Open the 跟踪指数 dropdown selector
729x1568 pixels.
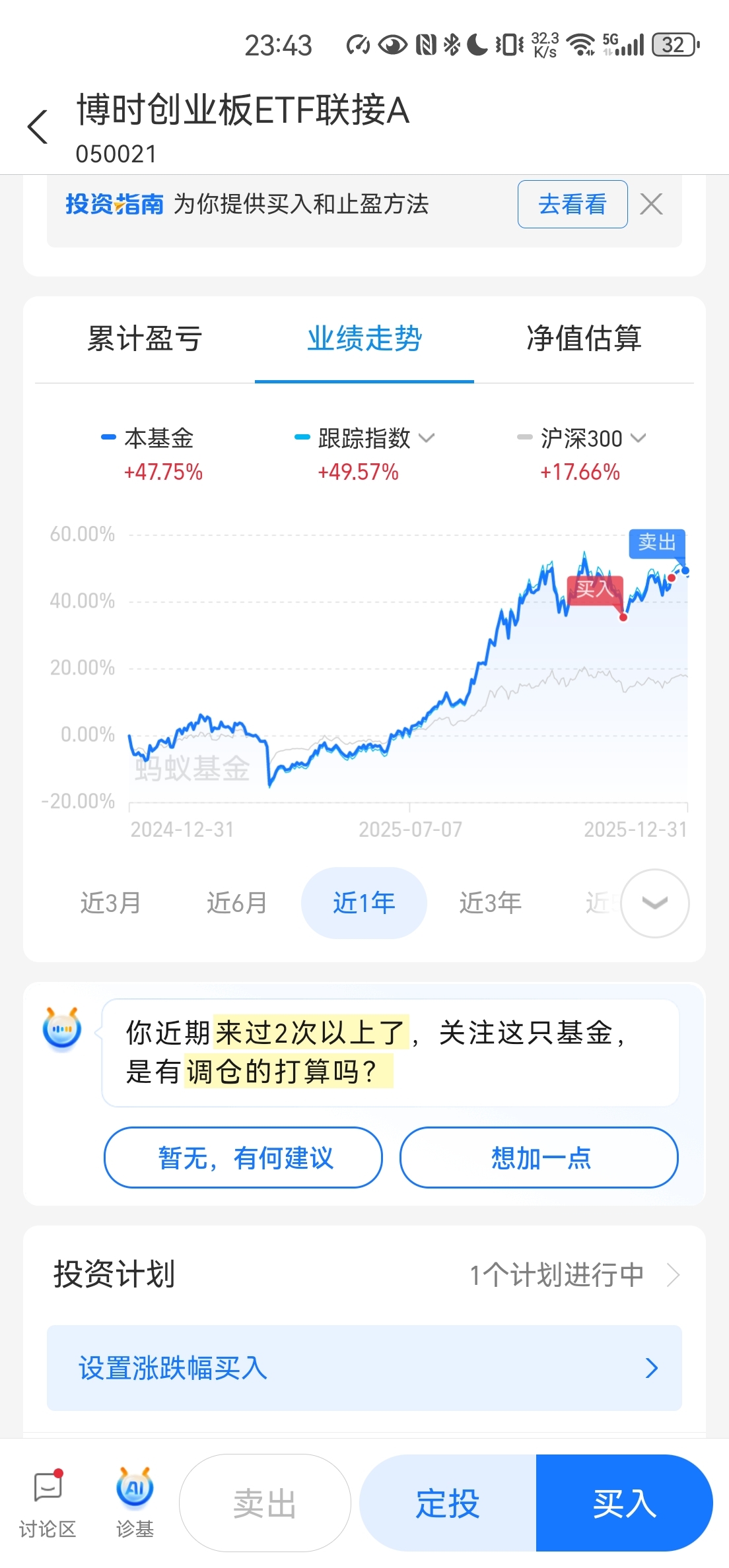[427, 438]
